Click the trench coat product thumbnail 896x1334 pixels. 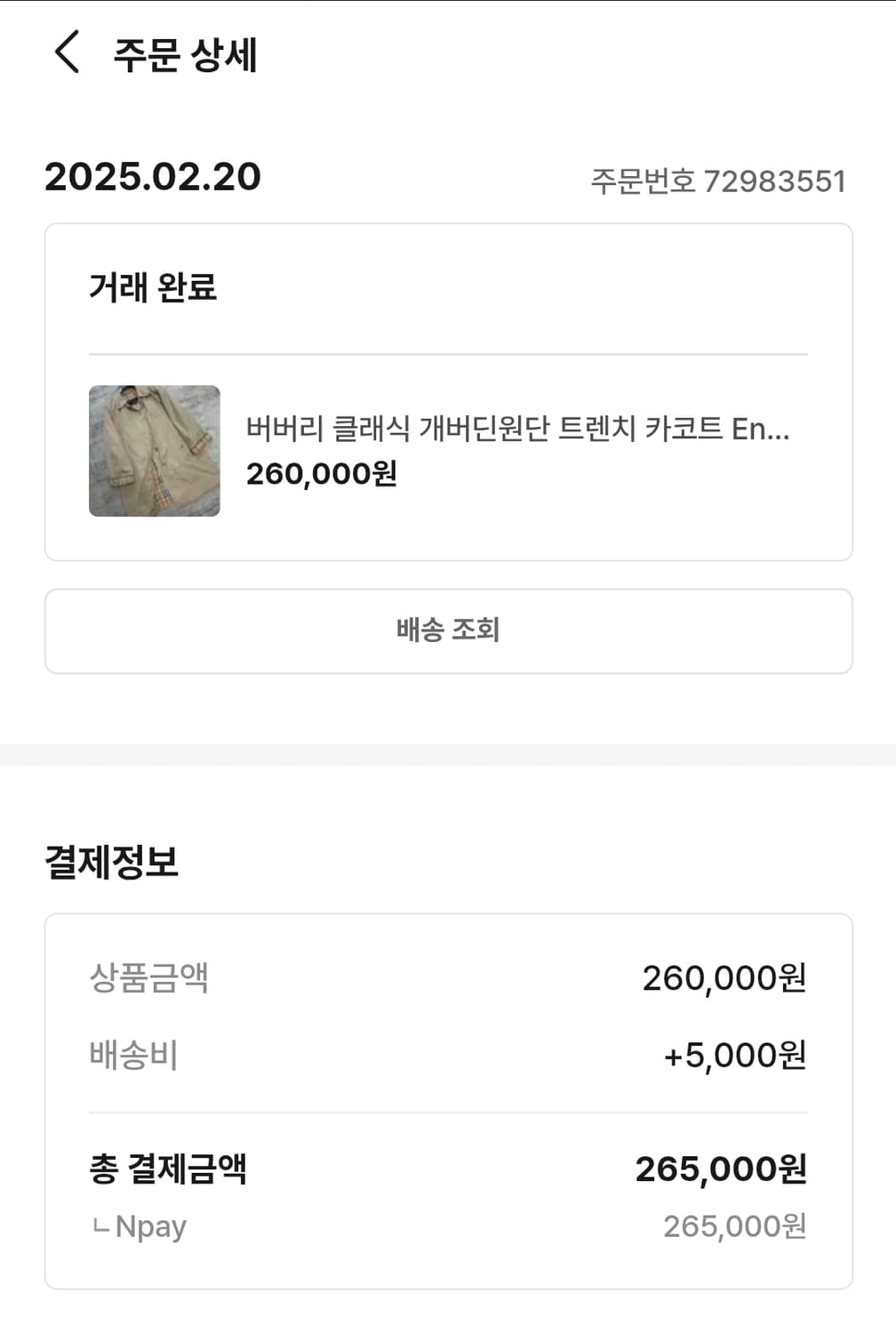[x=154, y=450]
